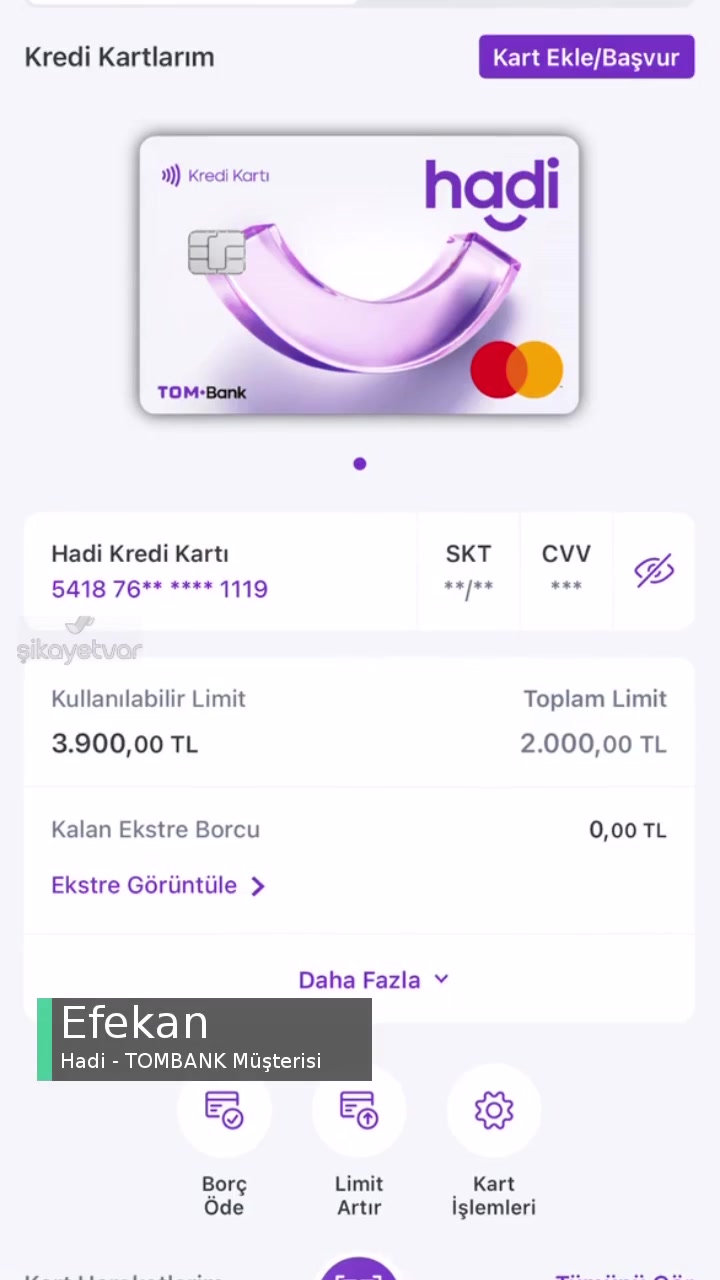Tap the masked card number 5418 76**
720x1280 pixels.
(x=159, y=589)
